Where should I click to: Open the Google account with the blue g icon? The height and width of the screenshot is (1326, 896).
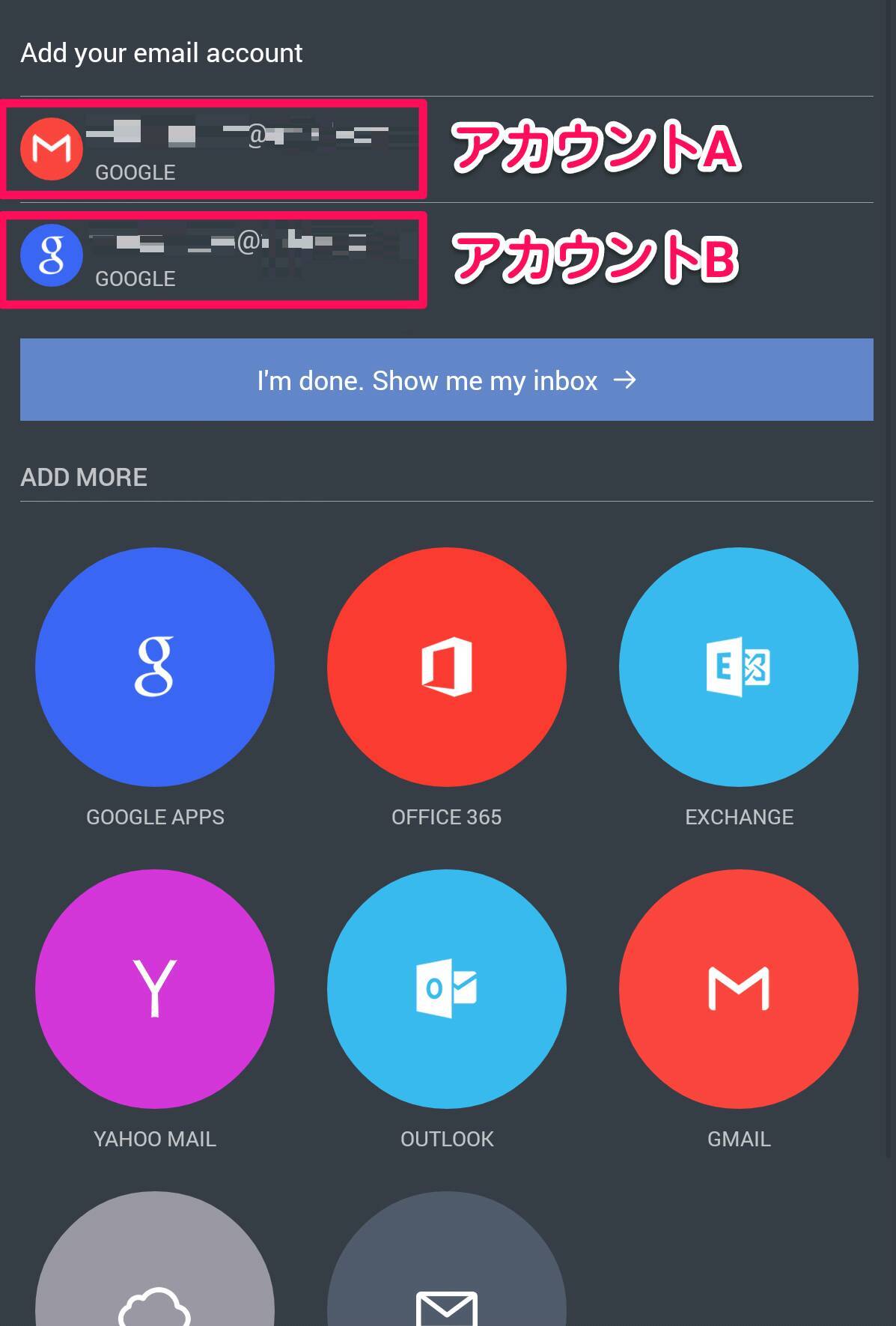point(213,256)
